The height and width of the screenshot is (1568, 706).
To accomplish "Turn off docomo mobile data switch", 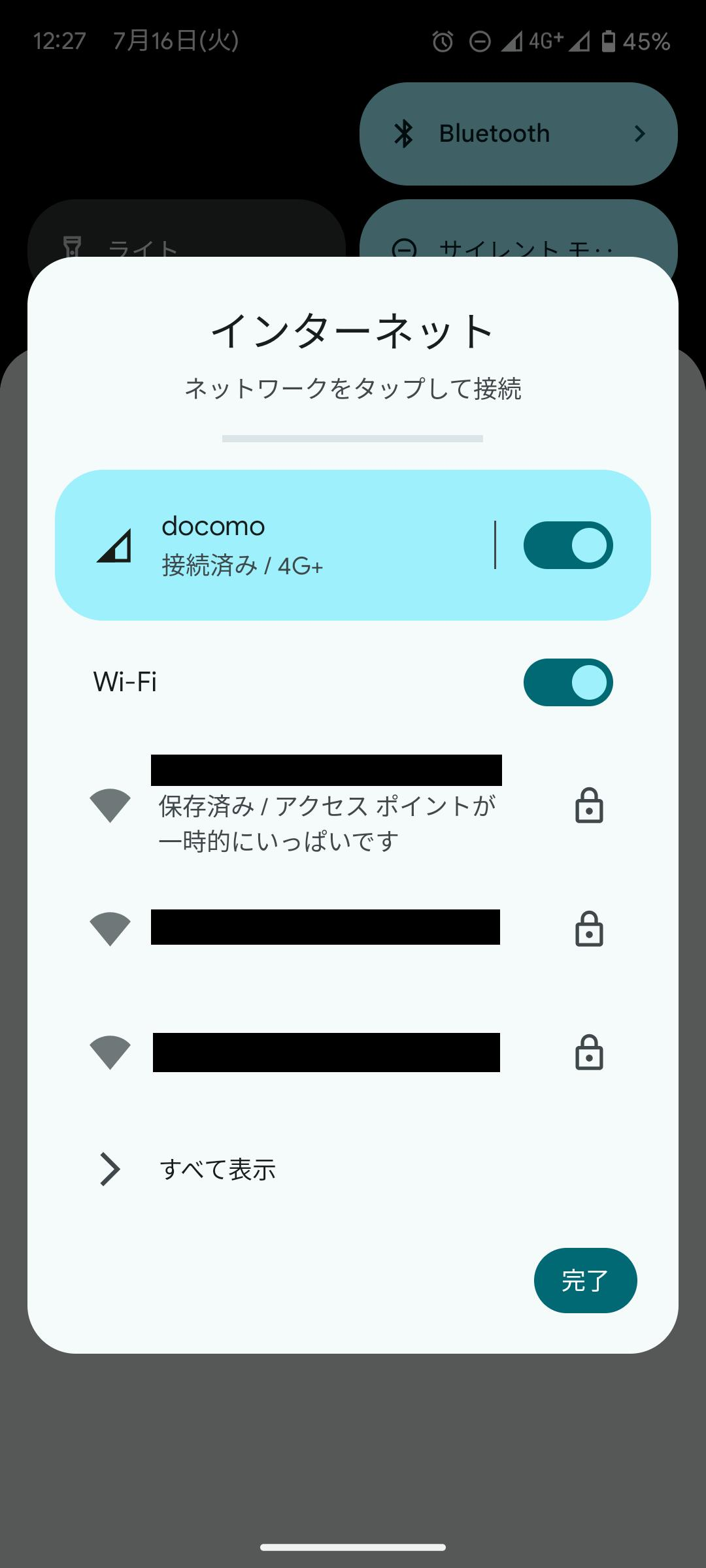I will (567, 545).
